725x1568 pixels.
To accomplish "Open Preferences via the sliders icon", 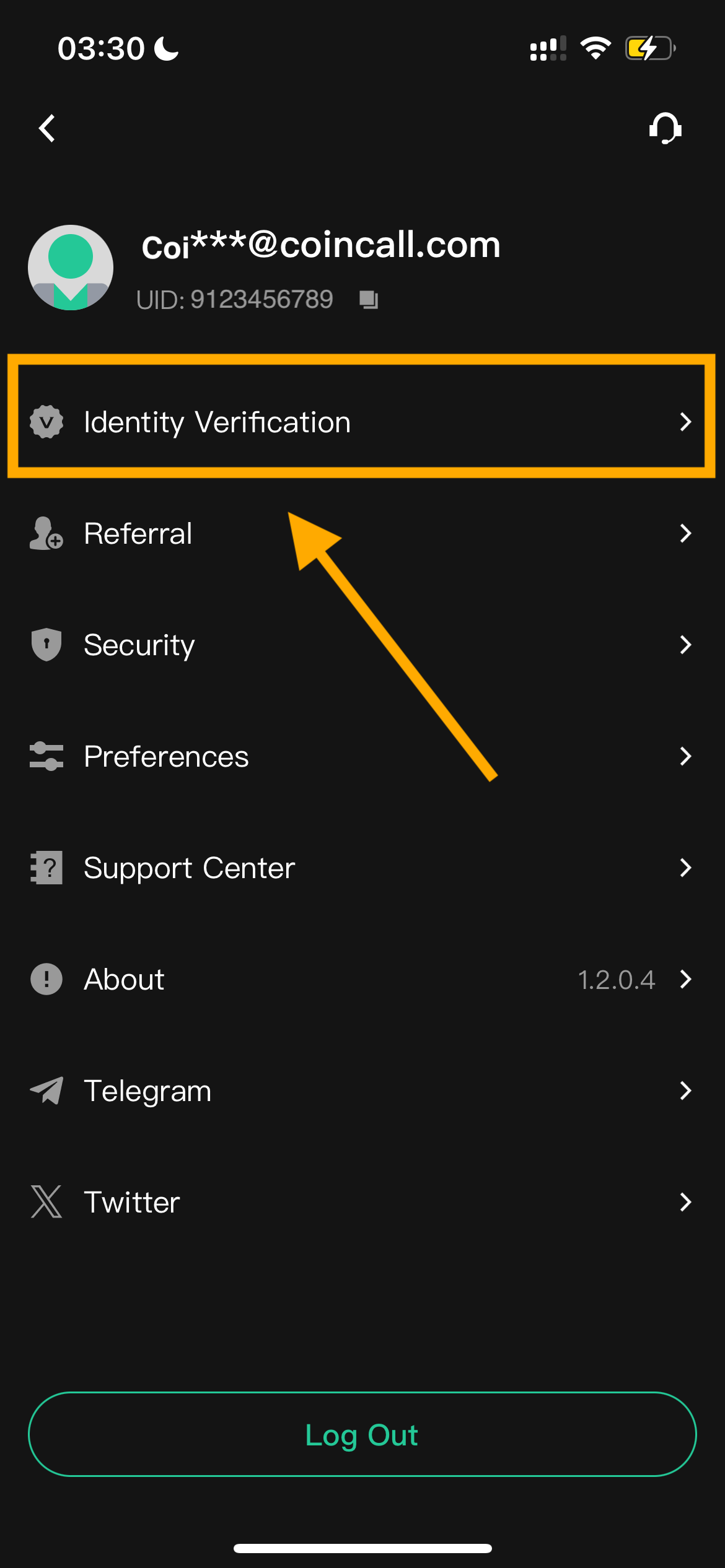I will (x=45, y=756).
